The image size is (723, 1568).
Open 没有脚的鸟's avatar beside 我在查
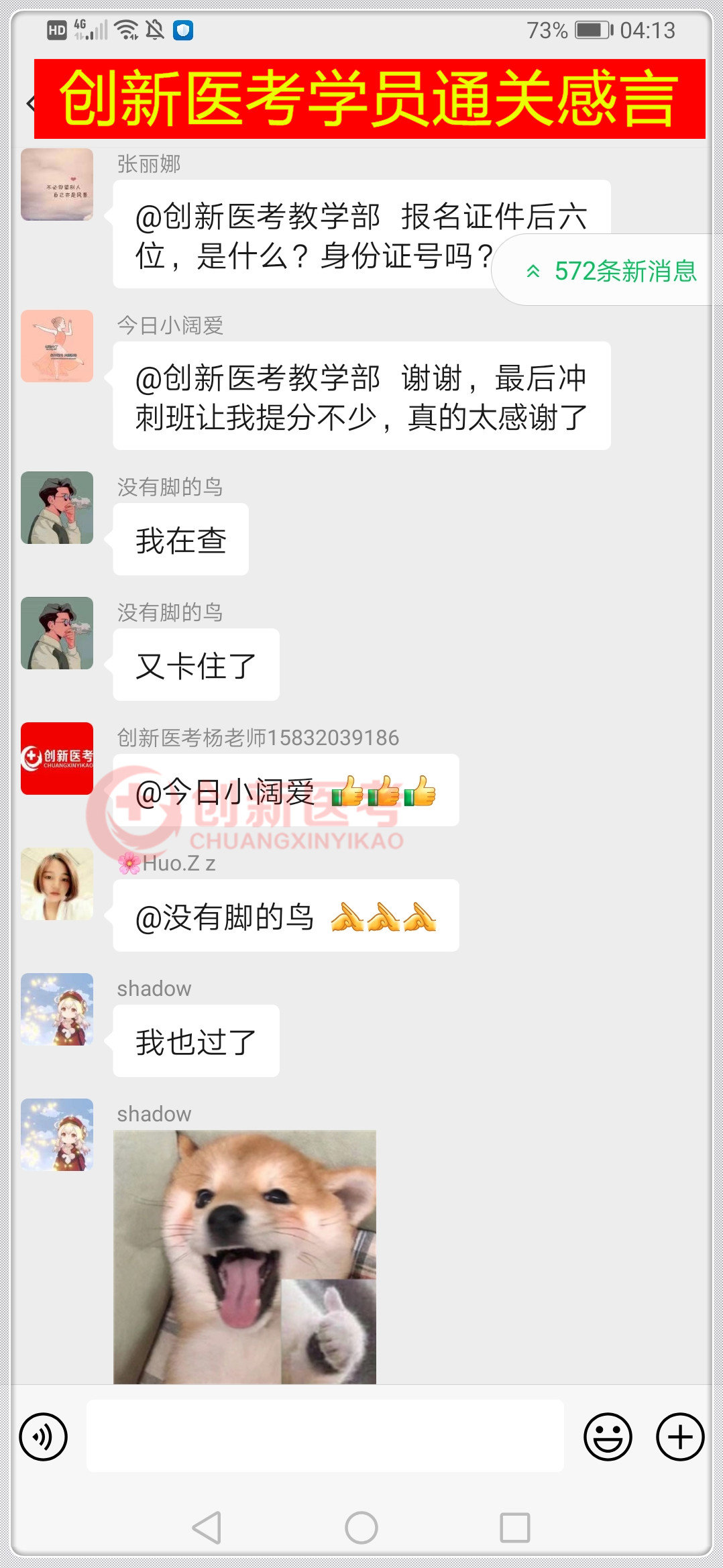[x=57, y=508]
